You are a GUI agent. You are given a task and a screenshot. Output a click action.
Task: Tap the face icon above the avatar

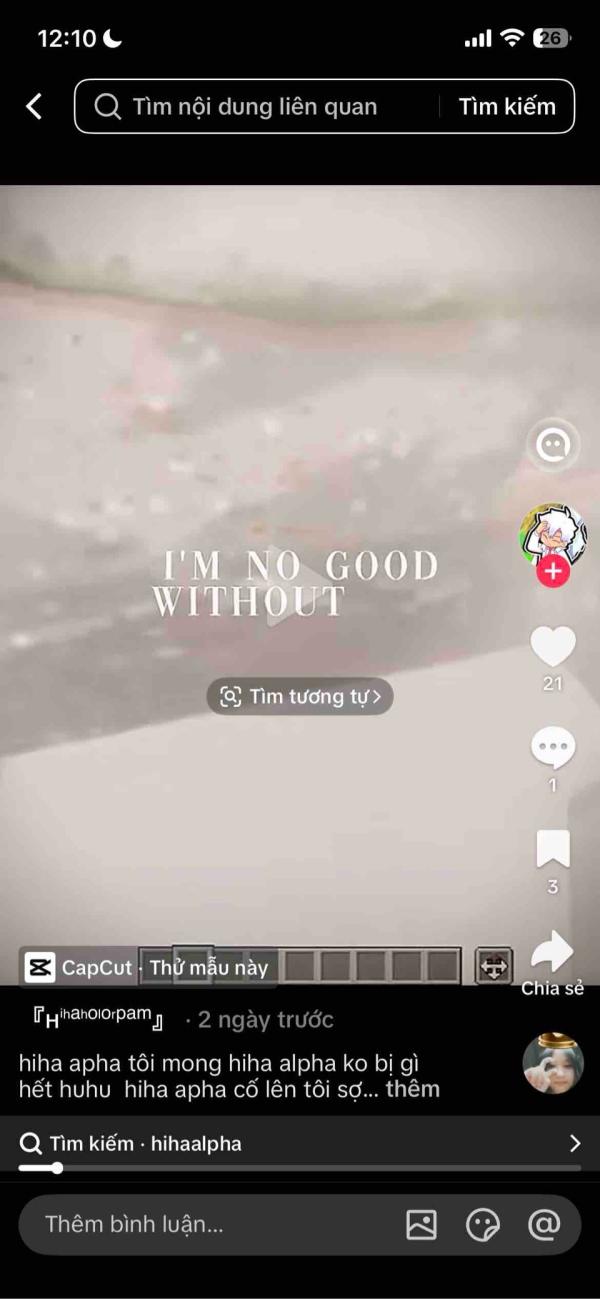553,445
